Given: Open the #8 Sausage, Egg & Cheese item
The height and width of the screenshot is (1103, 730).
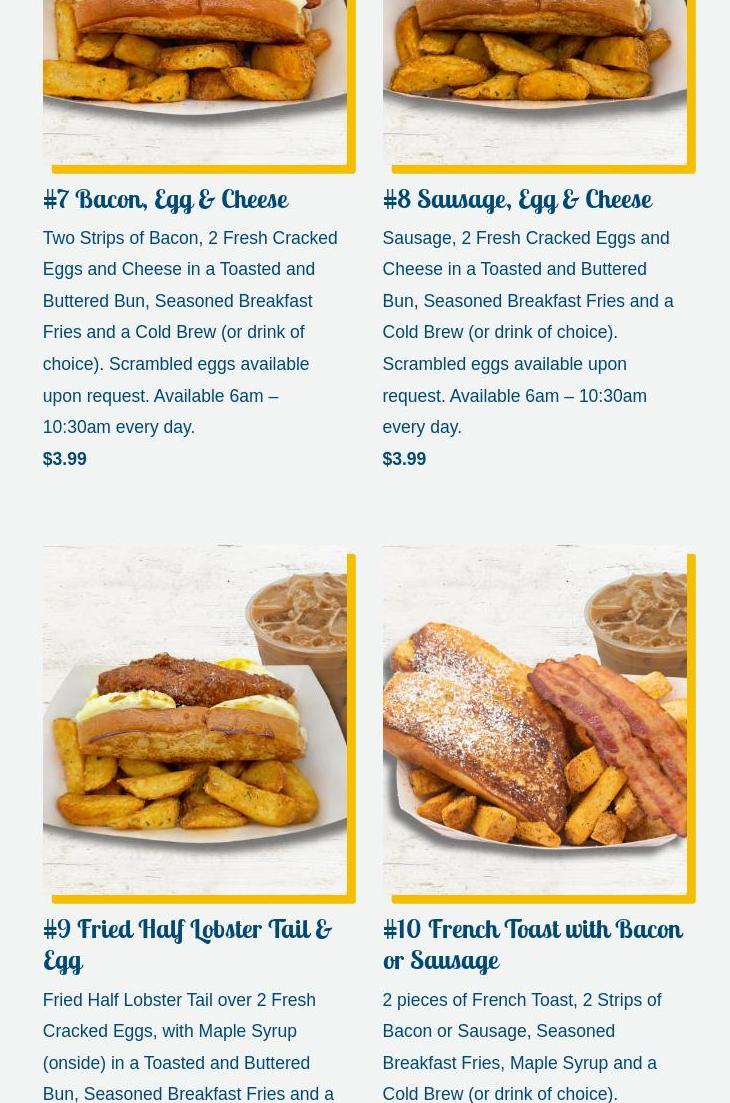Looking at the screenshot, I should 516,199.
